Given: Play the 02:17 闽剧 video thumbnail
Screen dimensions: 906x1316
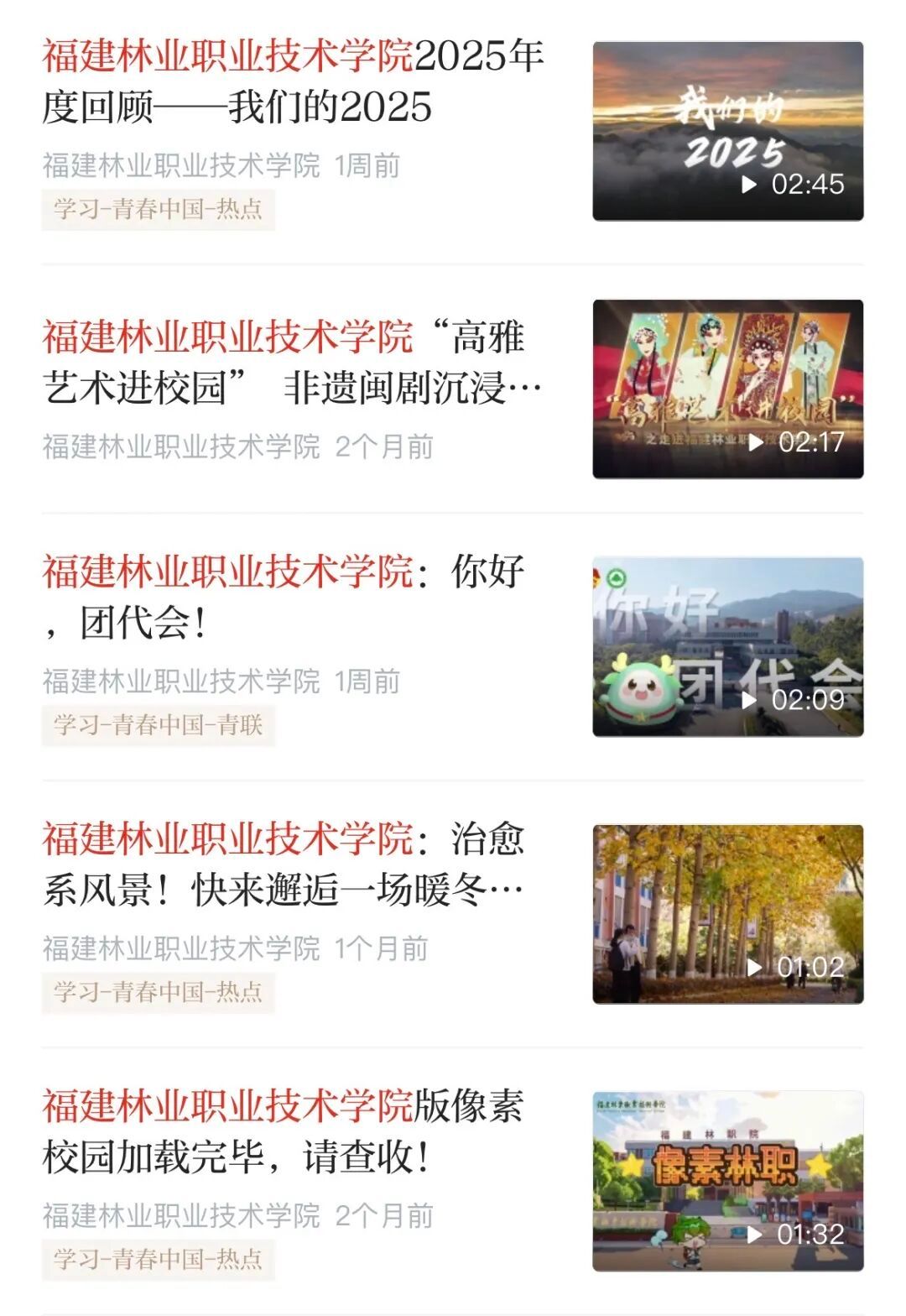Looking at the screenshot, I should click(x=727, y=389).
